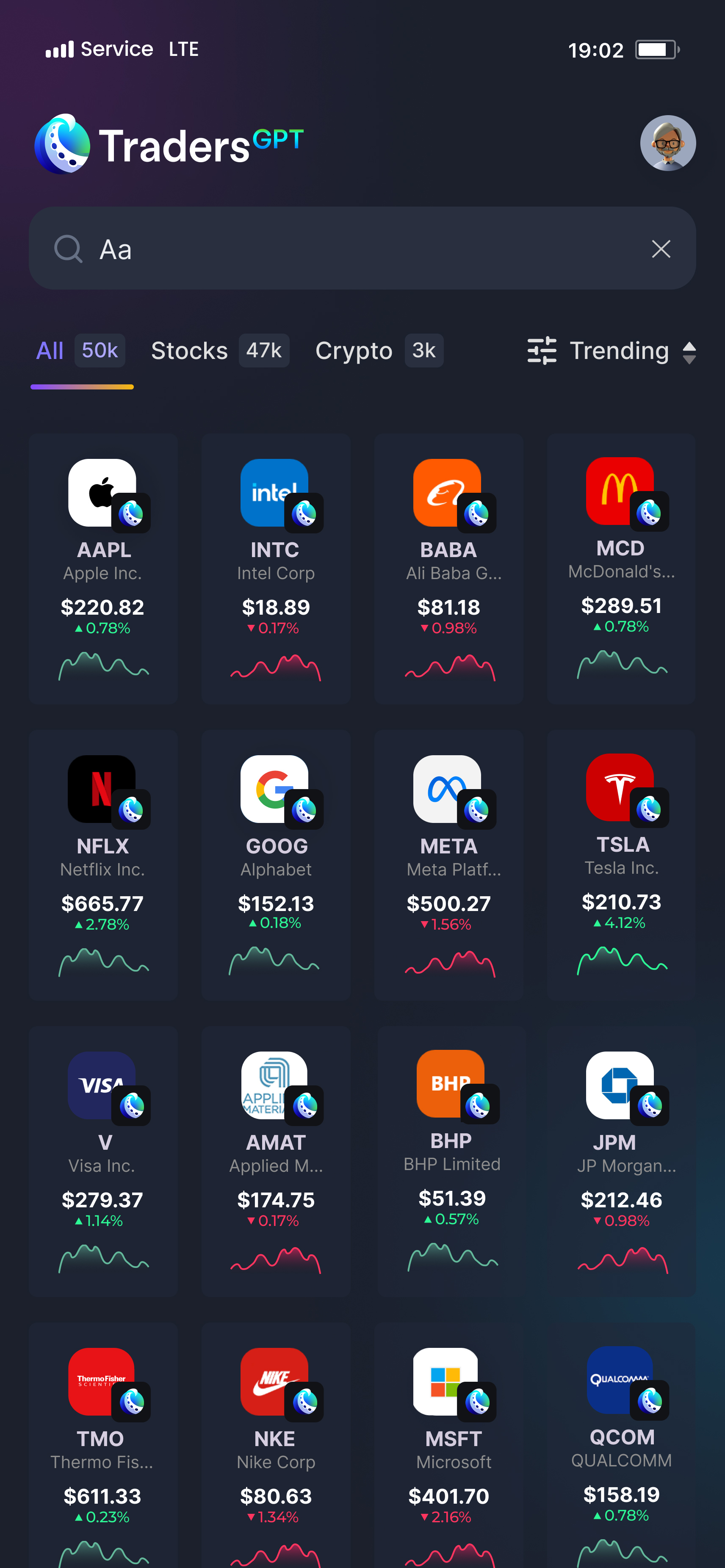Open the NFLX Netflix card

coord(103,864)
